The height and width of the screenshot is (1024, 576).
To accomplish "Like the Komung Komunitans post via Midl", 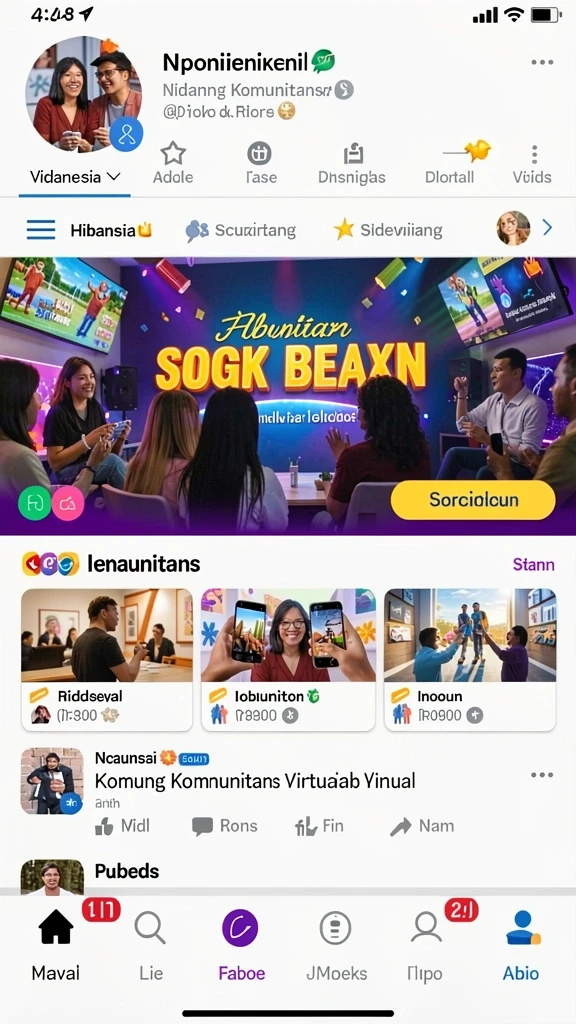I will click(x=122, y=826).
